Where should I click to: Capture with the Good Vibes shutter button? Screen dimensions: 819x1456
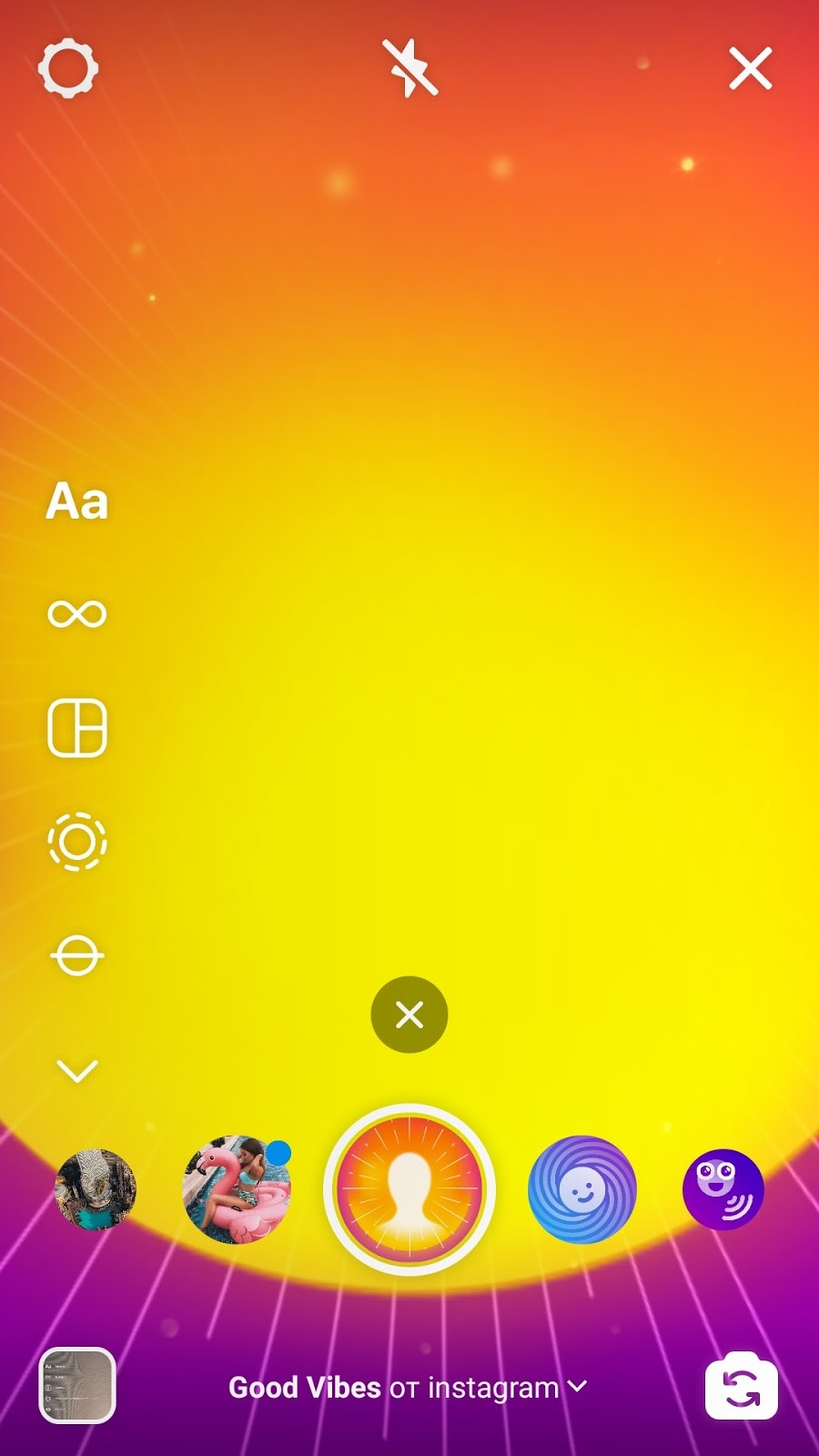pyautogui.click(x=409, y=1189)
